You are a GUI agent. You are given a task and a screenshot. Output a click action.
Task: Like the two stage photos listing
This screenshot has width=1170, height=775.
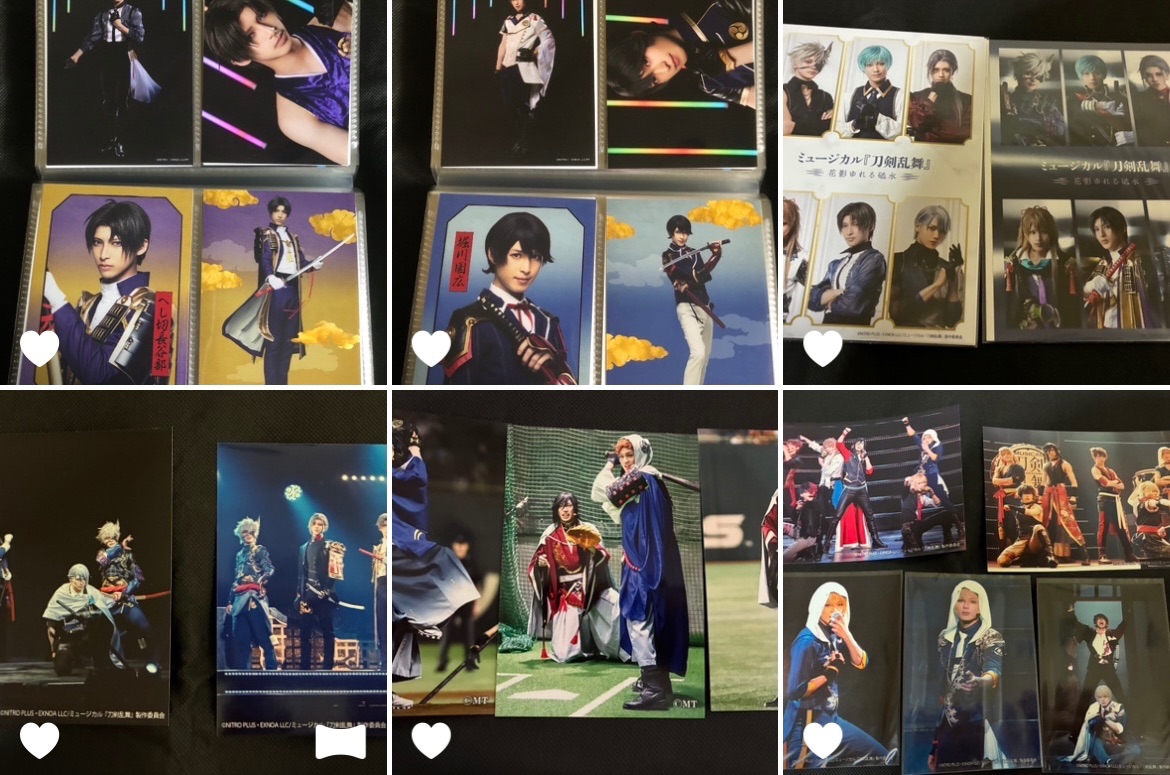[40, 740]
